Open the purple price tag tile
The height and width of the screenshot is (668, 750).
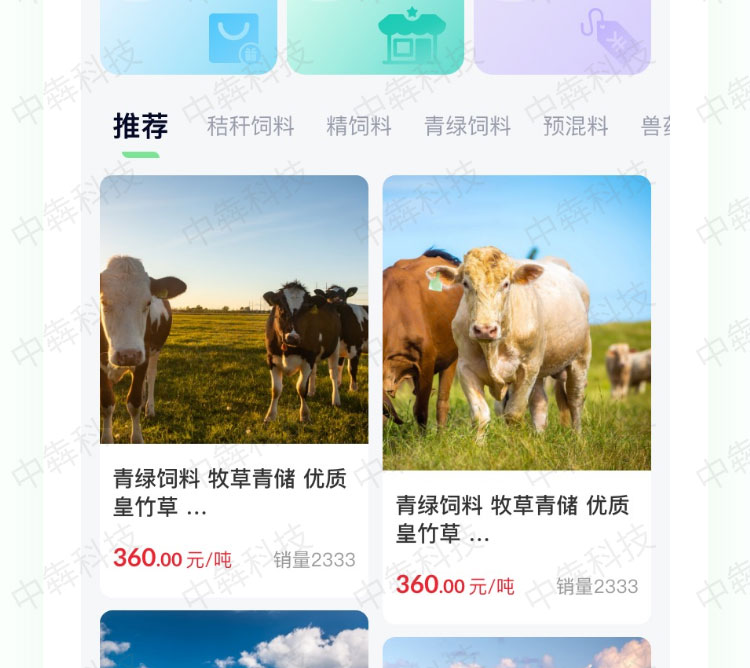[x=562, y=38]
